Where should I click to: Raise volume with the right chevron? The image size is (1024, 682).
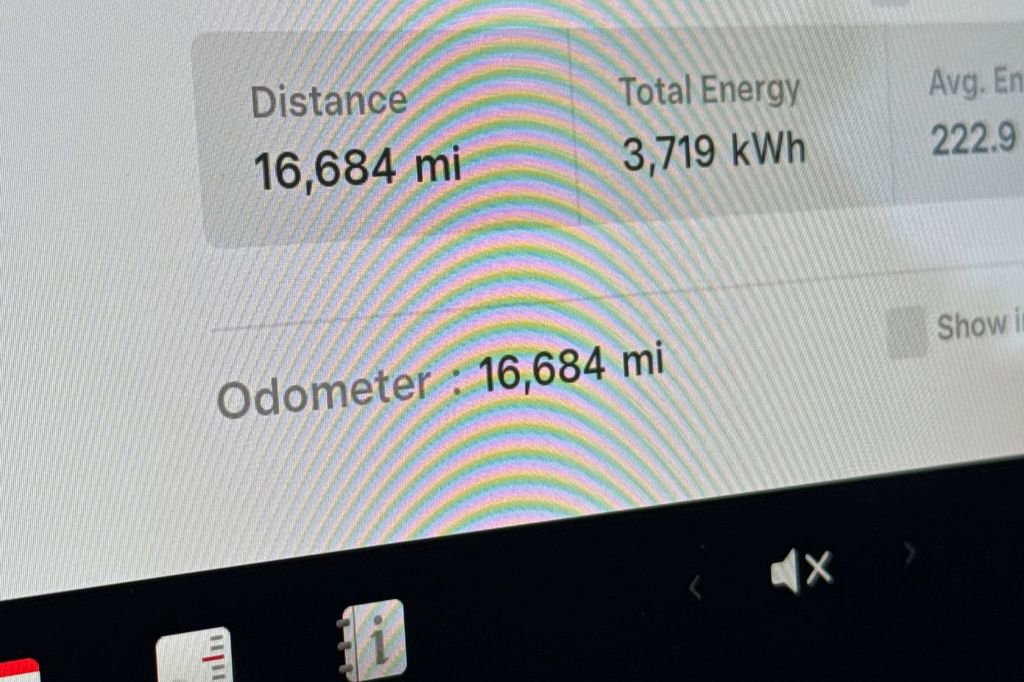click(x=908, y=552)
